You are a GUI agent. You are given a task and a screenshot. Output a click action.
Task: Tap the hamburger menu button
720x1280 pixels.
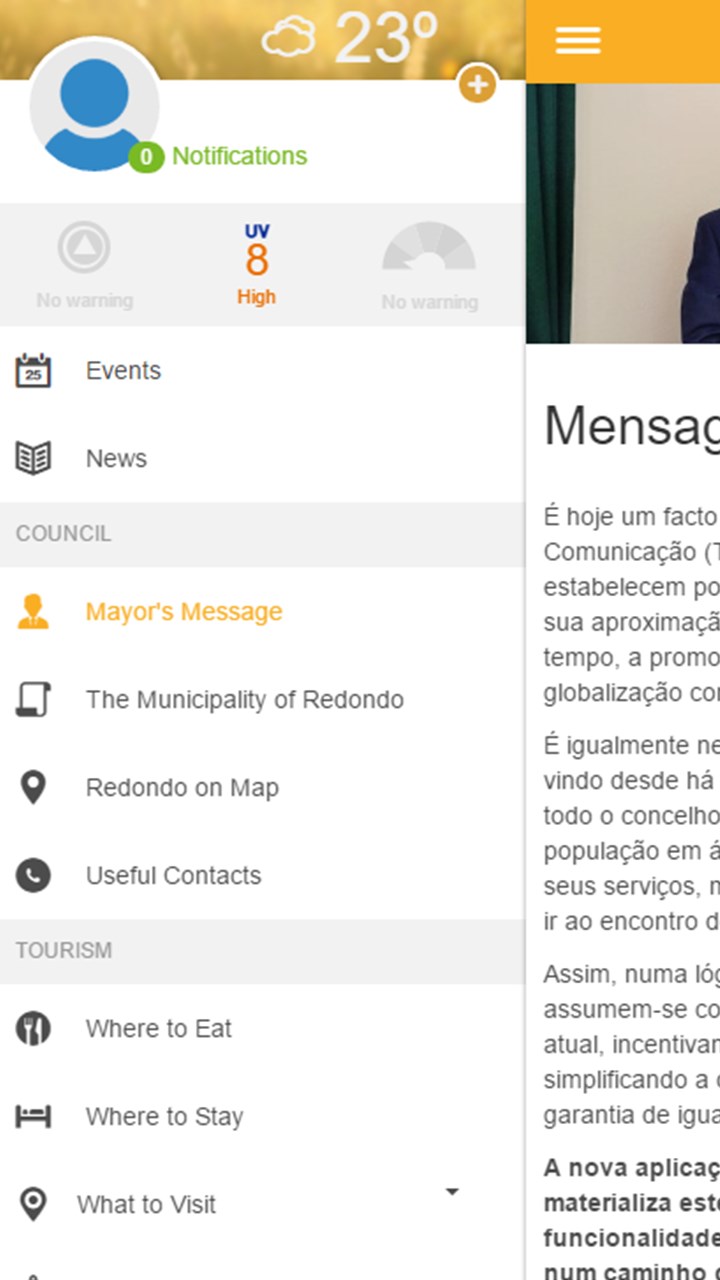point(578,41)
